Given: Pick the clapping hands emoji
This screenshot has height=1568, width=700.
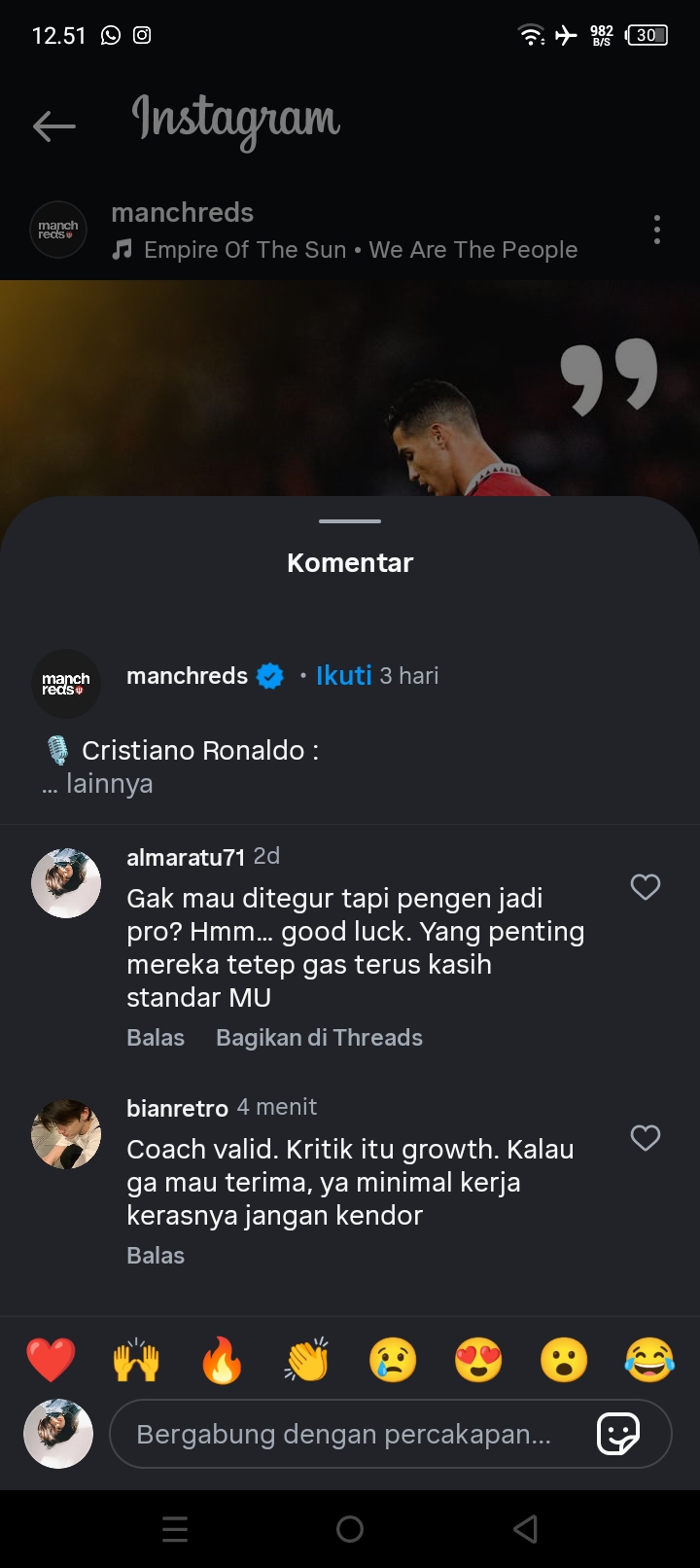Looking at the screenshot, I should tap(307, 1360).
